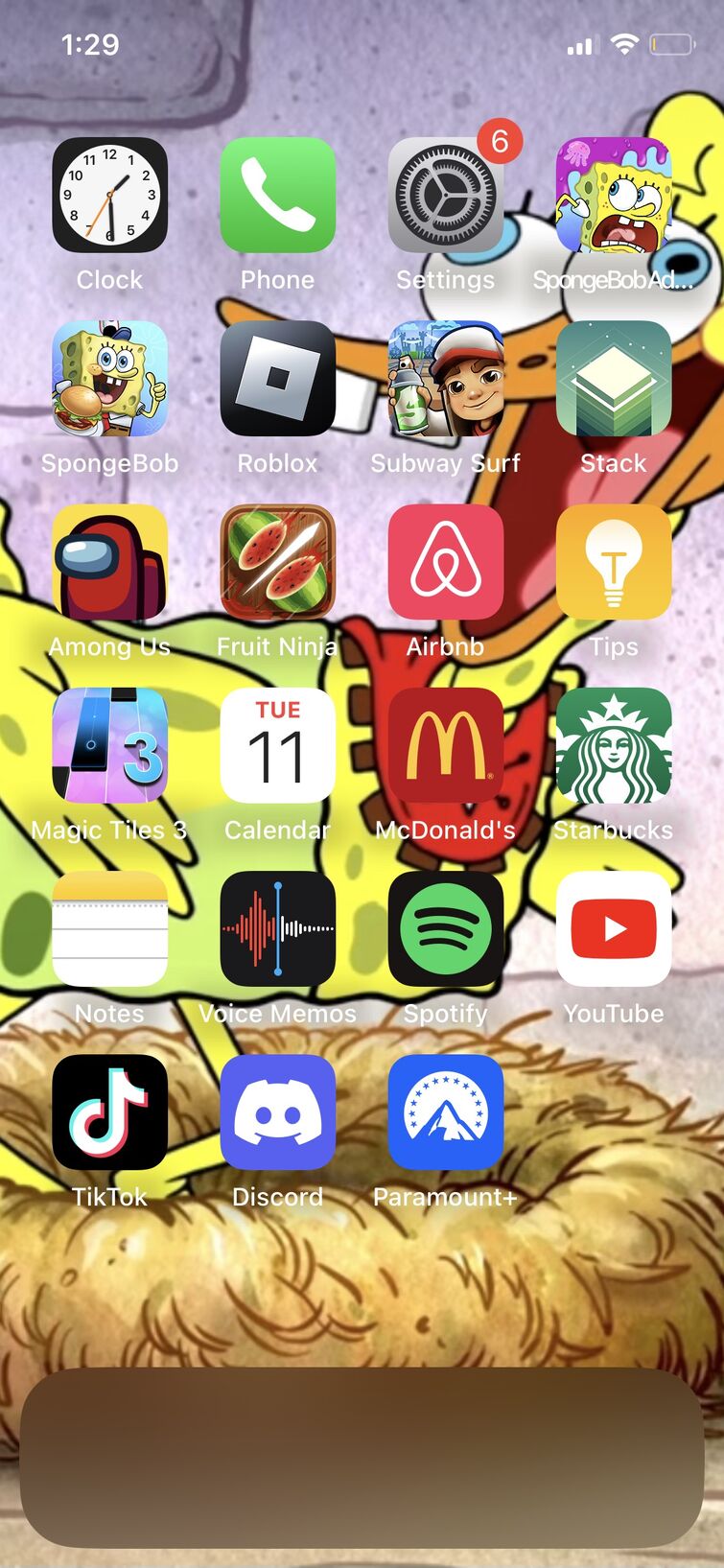Viewport: 724px width, 1568px height.
Task: Launch Roblox
Action: click(x=277, y=378)
